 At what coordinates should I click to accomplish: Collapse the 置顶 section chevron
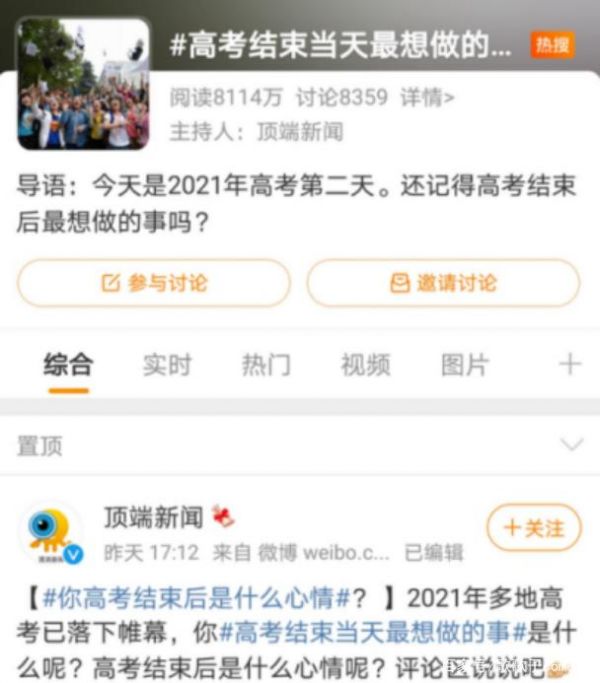[572, 444]
